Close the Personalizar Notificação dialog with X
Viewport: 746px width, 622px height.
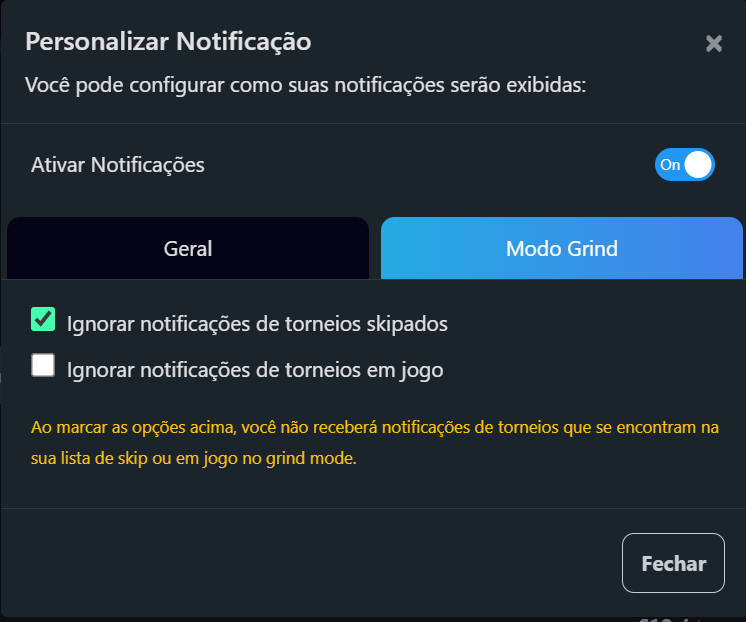[x=713, y=43]
